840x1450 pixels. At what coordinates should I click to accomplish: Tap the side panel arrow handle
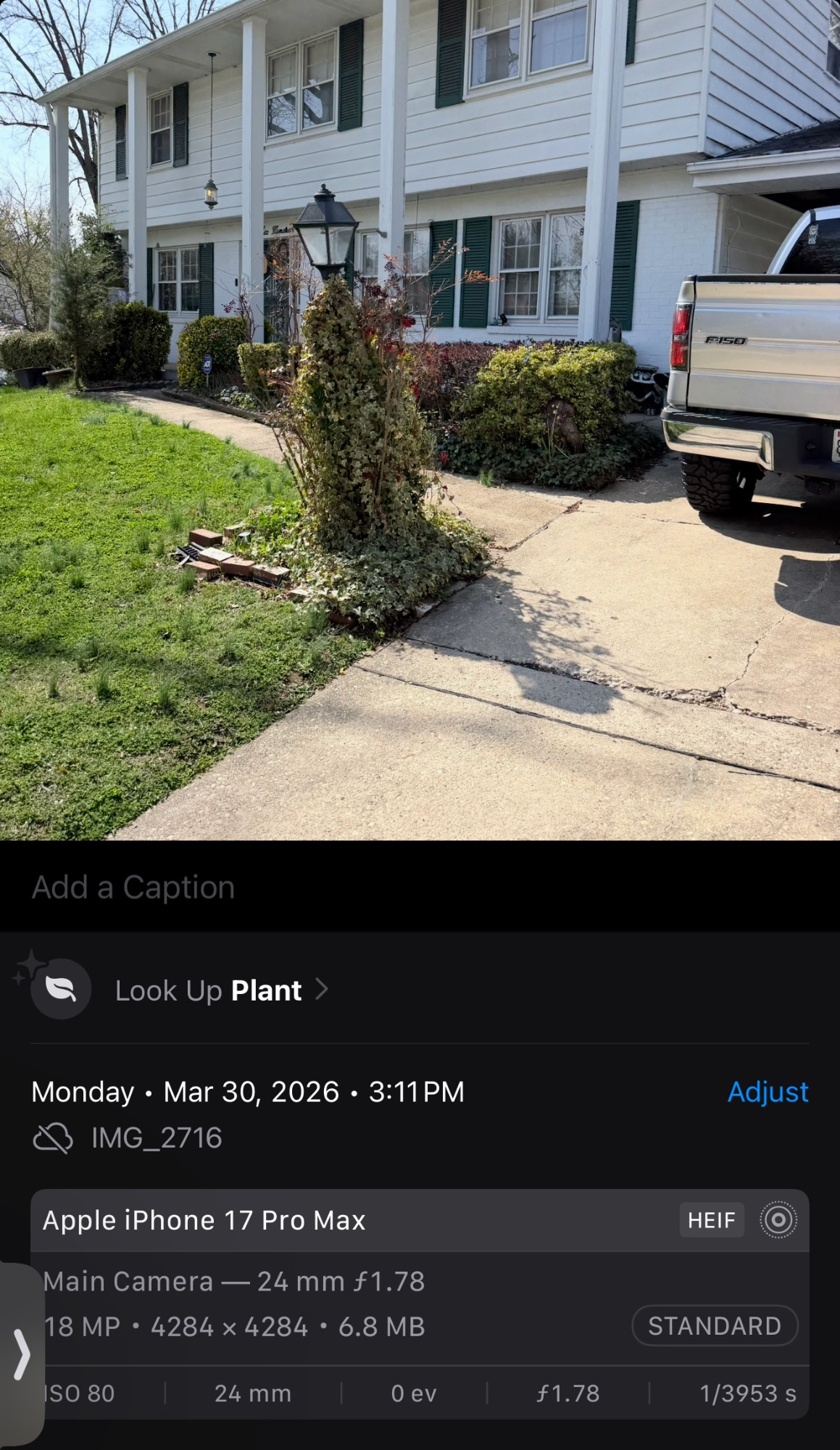22,1354
